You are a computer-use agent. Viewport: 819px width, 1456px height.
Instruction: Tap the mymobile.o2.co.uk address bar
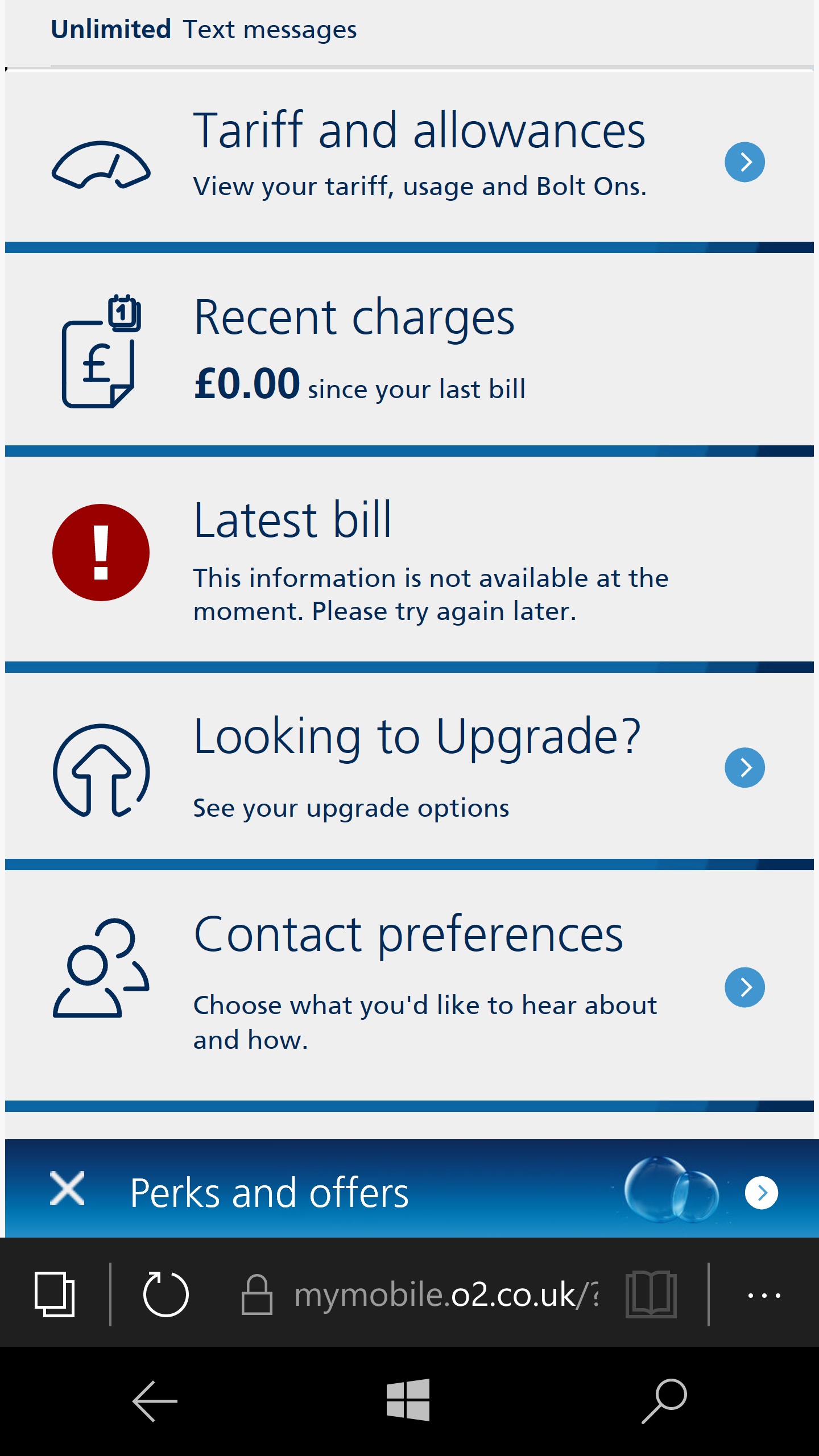pos(445,1294)
